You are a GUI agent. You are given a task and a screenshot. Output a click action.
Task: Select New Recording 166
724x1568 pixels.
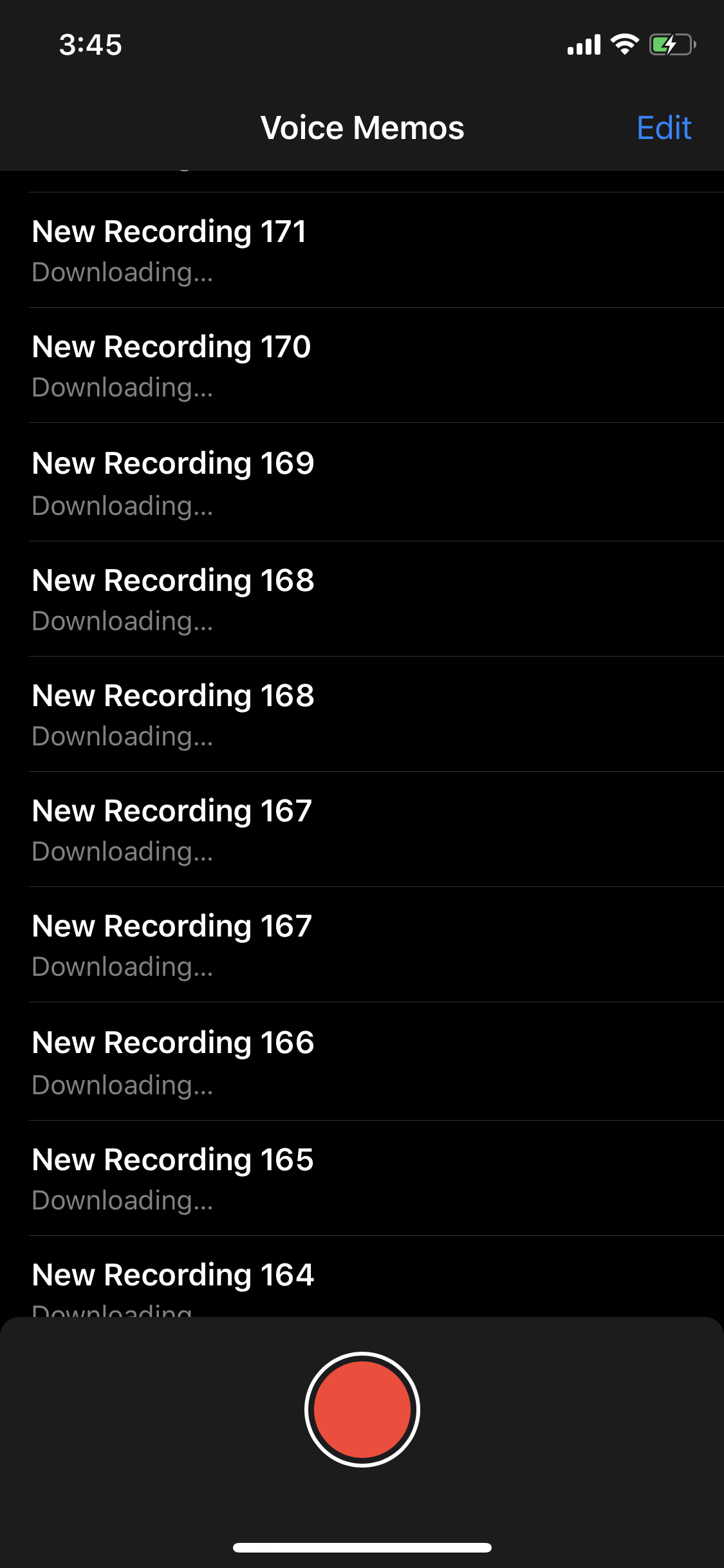[x=172, y=1061]
